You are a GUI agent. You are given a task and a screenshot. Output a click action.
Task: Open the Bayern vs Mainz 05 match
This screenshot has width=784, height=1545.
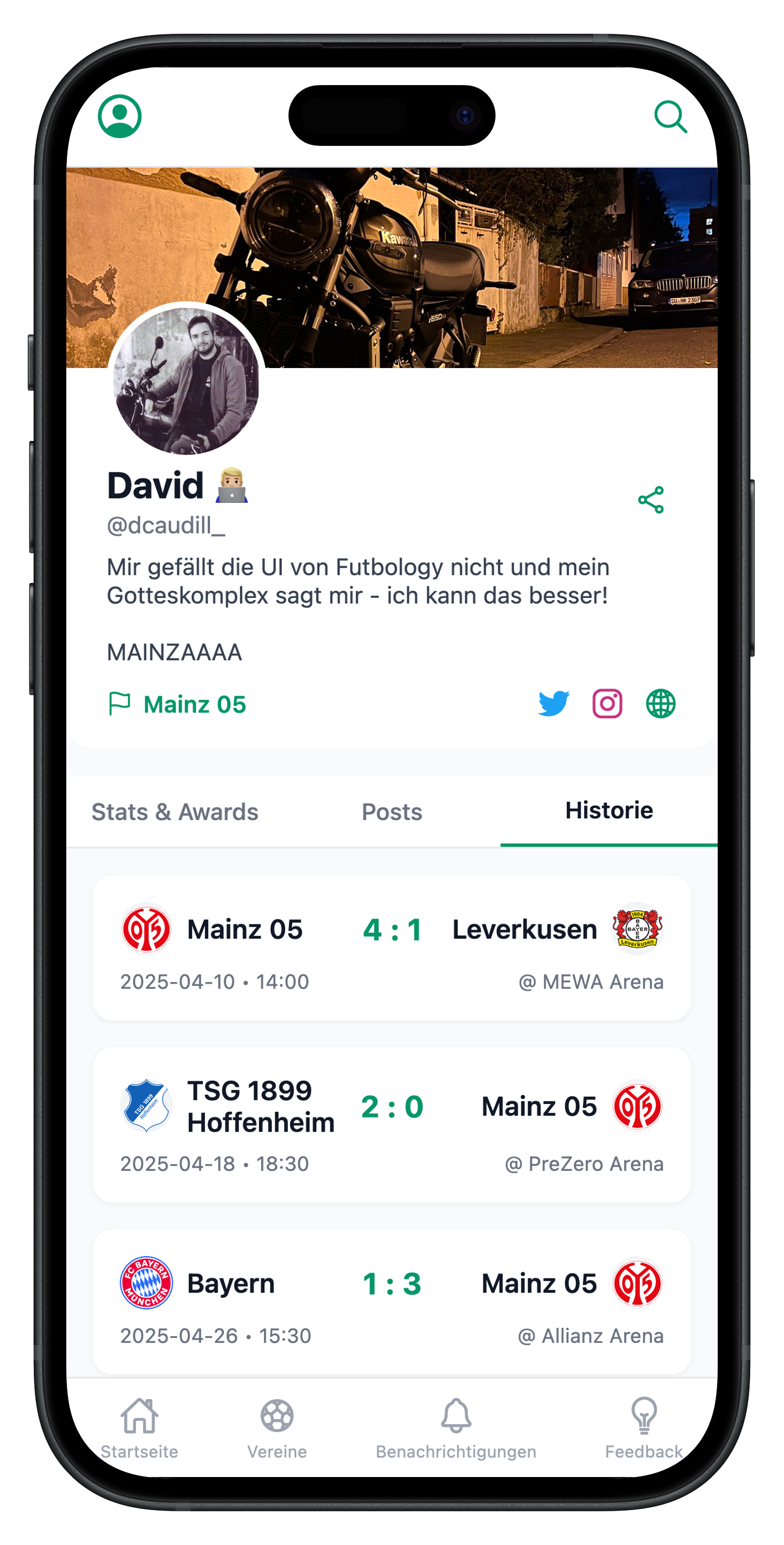392,1301
